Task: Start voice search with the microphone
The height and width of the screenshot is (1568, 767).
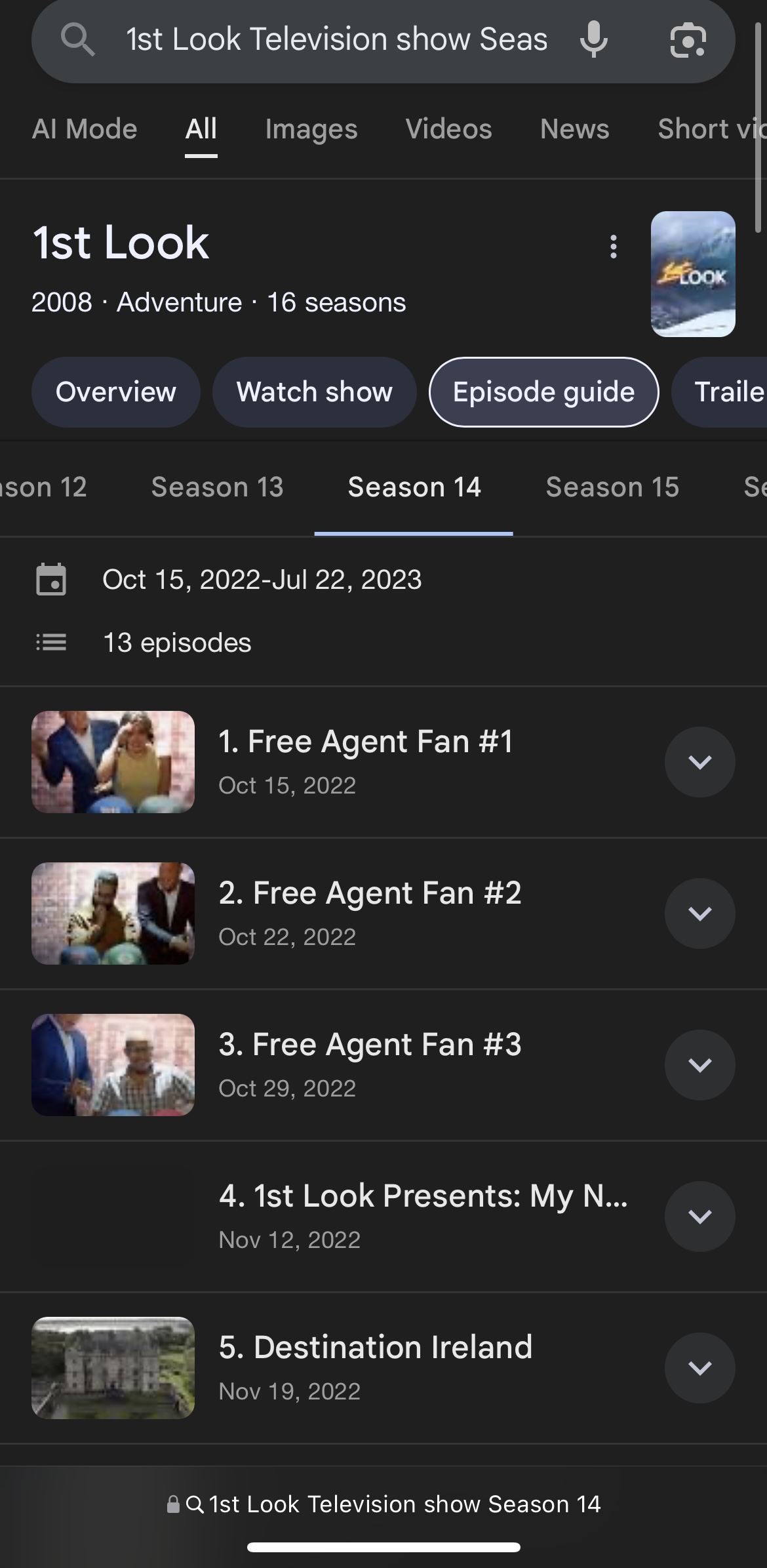Action: 594,39
